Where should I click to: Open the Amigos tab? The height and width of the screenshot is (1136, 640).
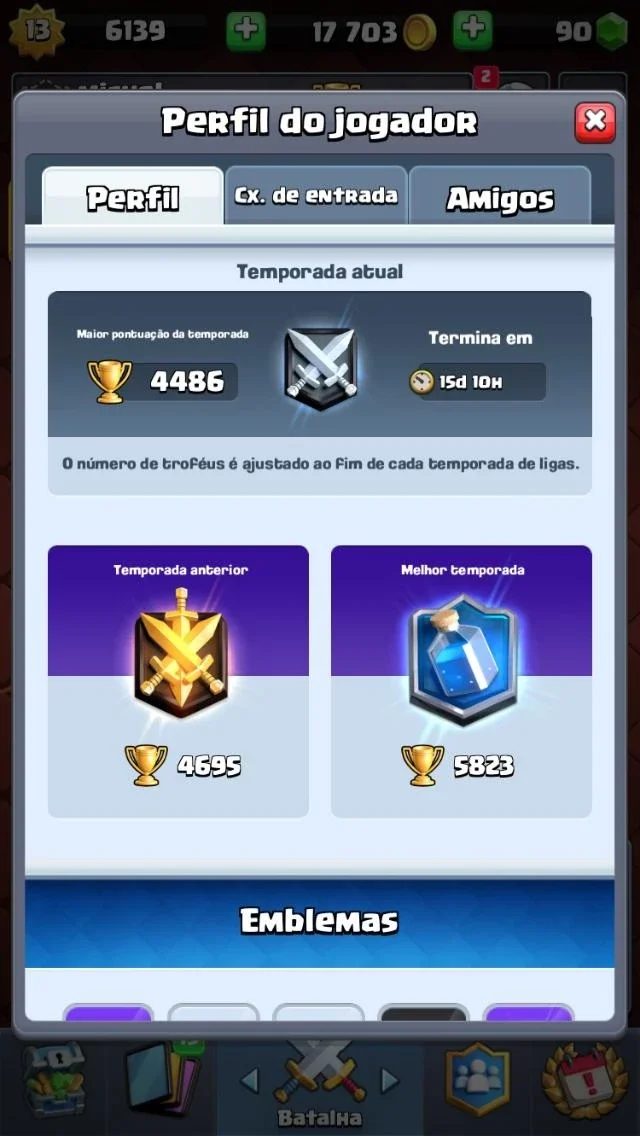coord(500,198)
